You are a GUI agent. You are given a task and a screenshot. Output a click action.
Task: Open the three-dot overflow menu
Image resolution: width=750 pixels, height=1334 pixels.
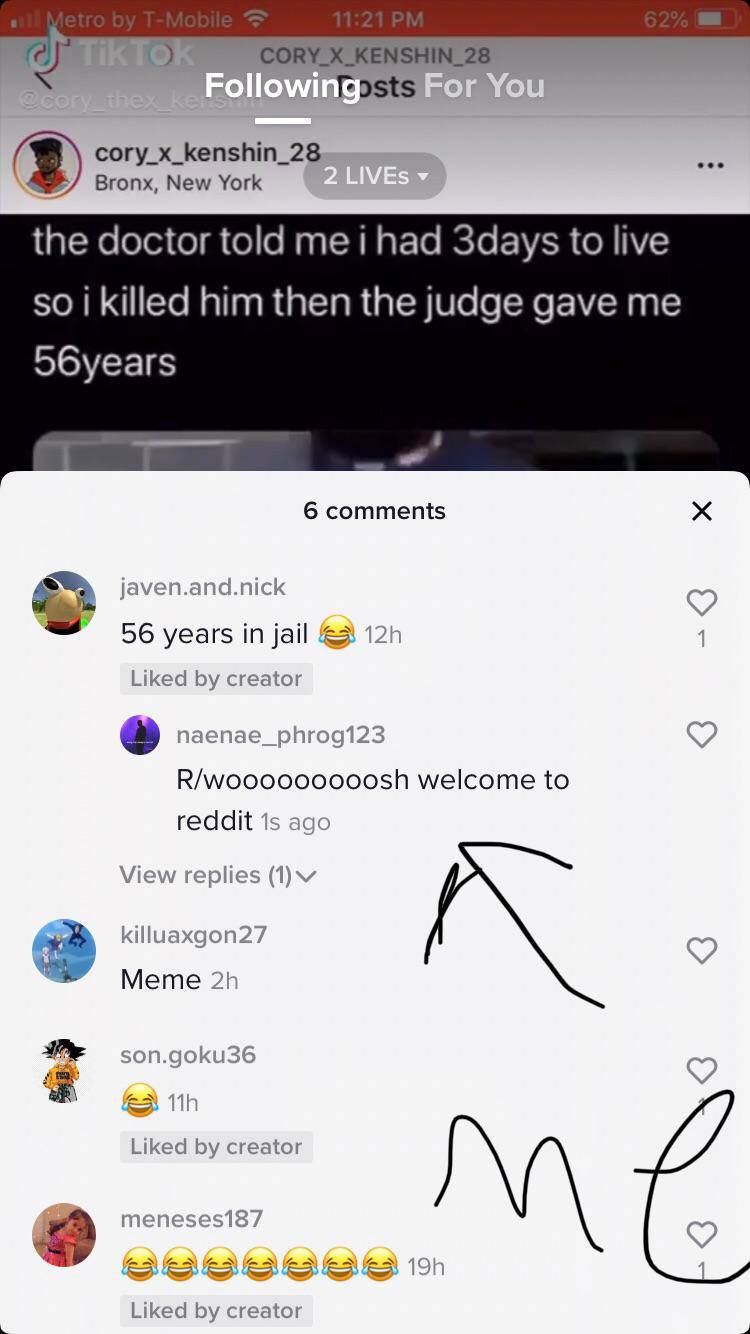click(x=710, y=165)
